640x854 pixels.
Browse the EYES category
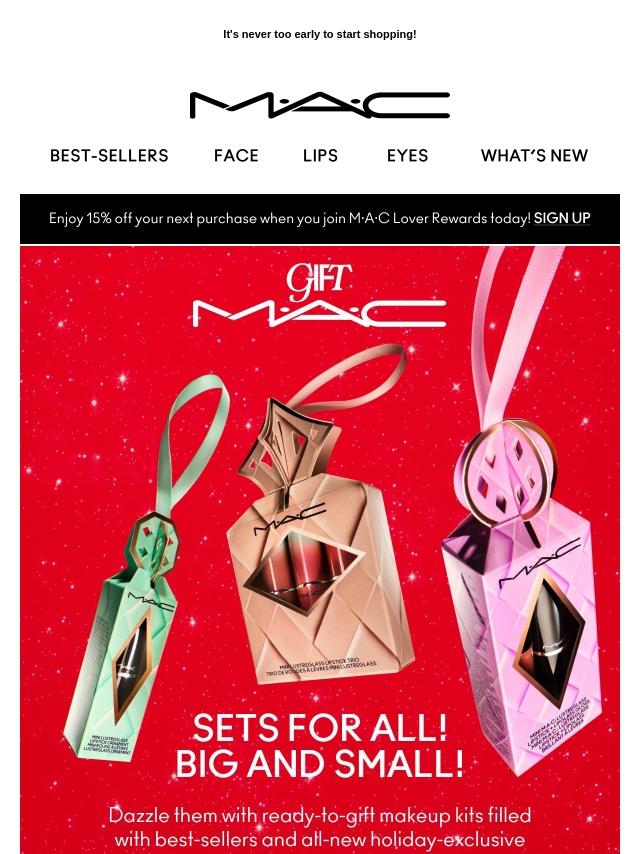[x=407, y=156]
